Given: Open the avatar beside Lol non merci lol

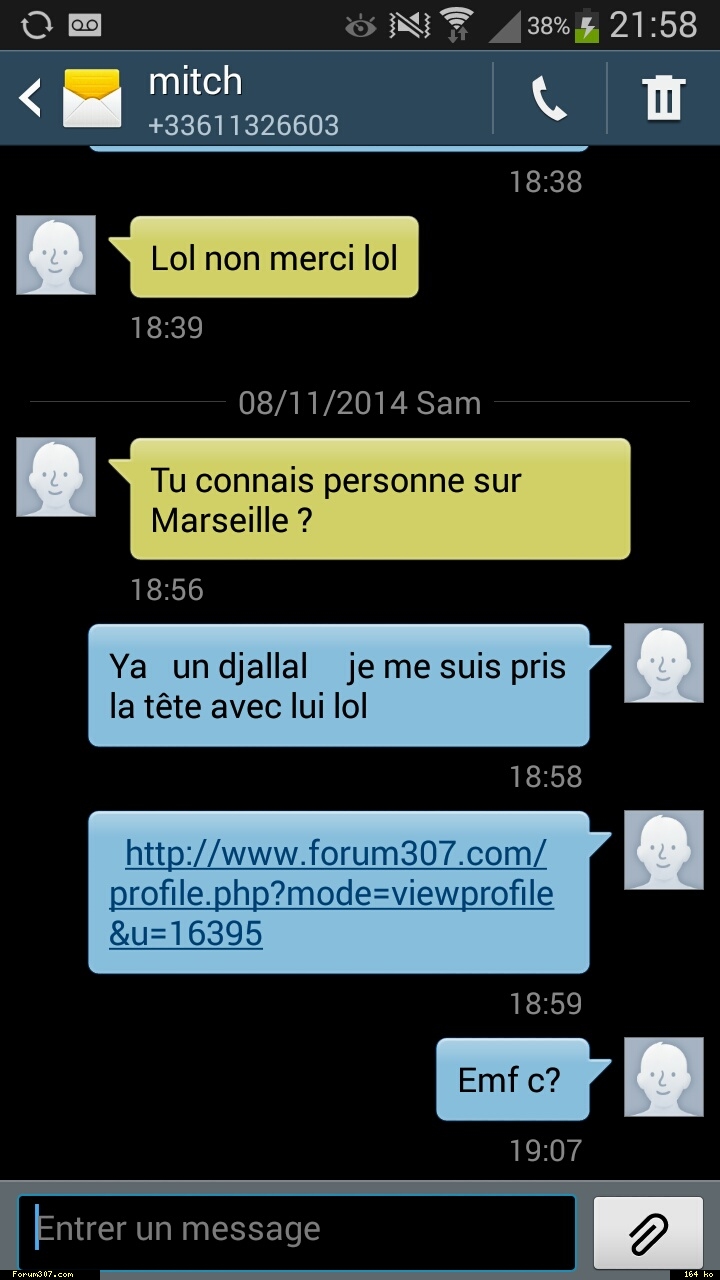Looking at the screenshot, I should click(56, 255).
